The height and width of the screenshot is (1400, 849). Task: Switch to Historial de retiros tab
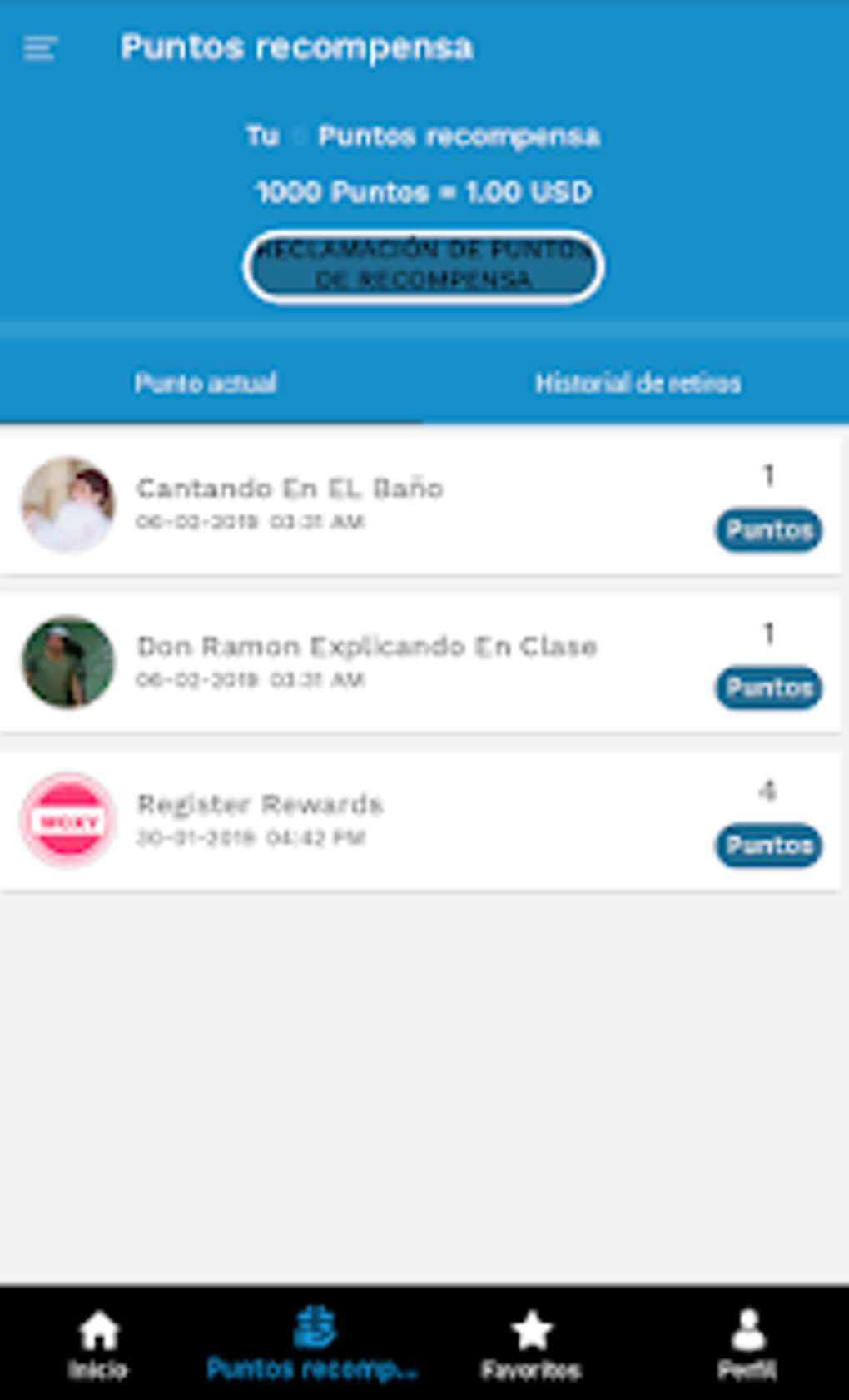point(638,383)
